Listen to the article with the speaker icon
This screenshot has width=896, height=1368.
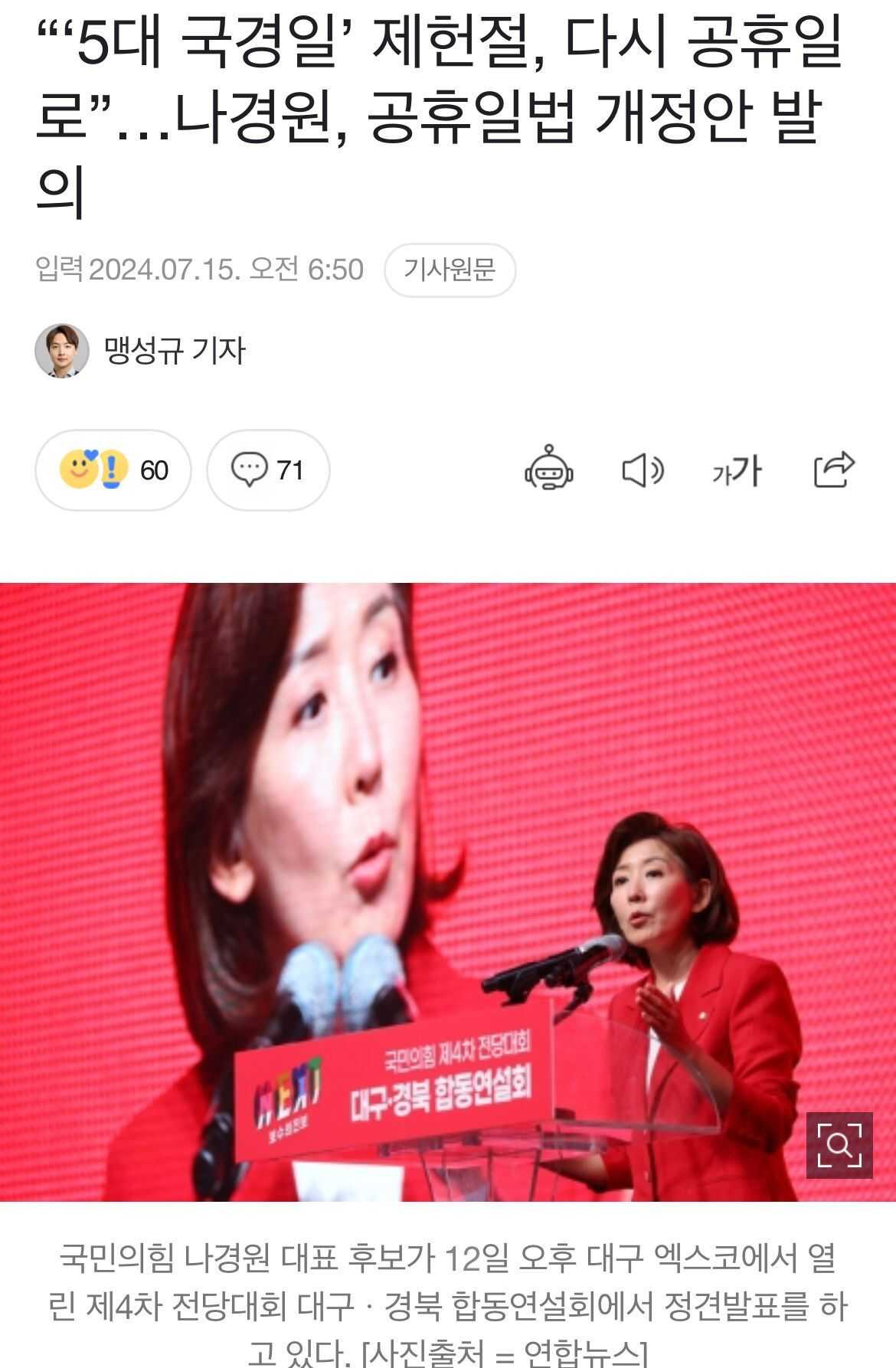coord(642,470)
